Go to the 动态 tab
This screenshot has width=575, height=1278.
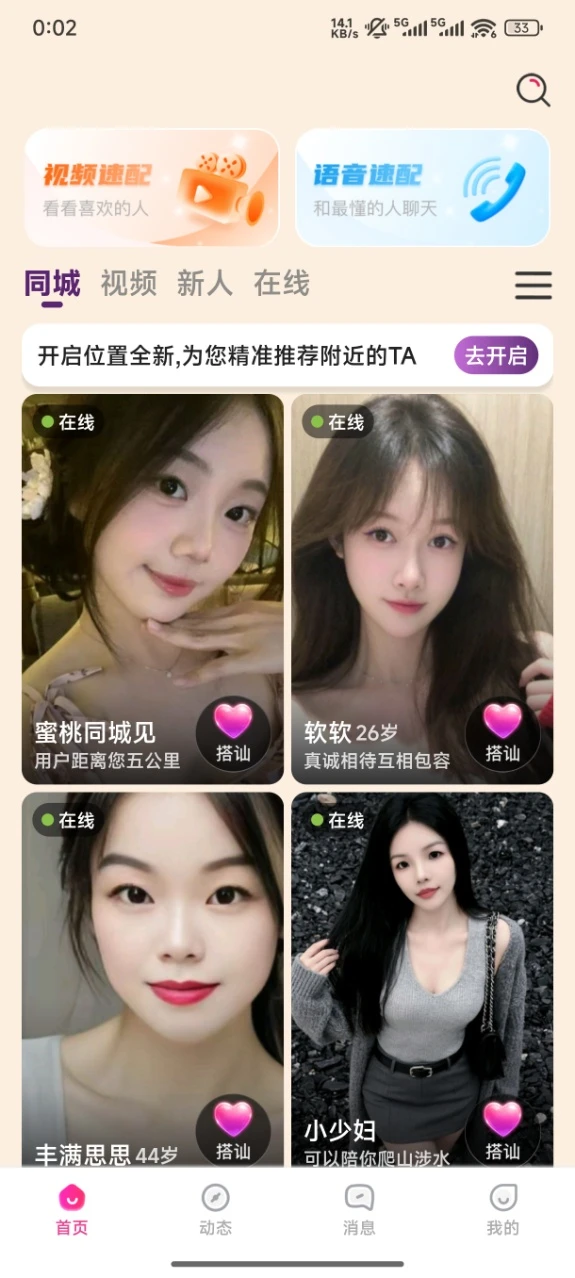215,1210
